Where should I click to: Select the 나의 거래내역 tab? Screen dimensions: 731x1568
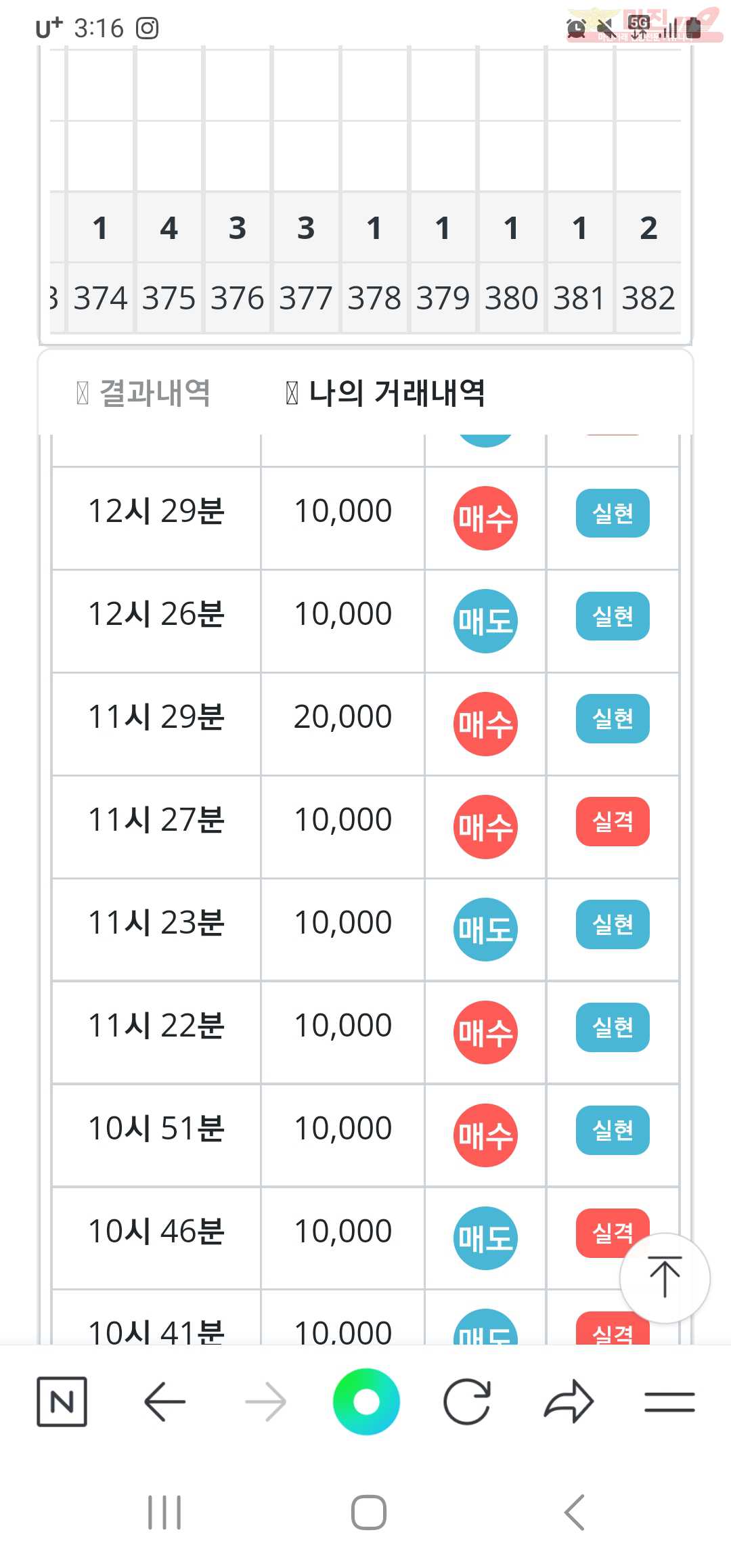point(385,393)
